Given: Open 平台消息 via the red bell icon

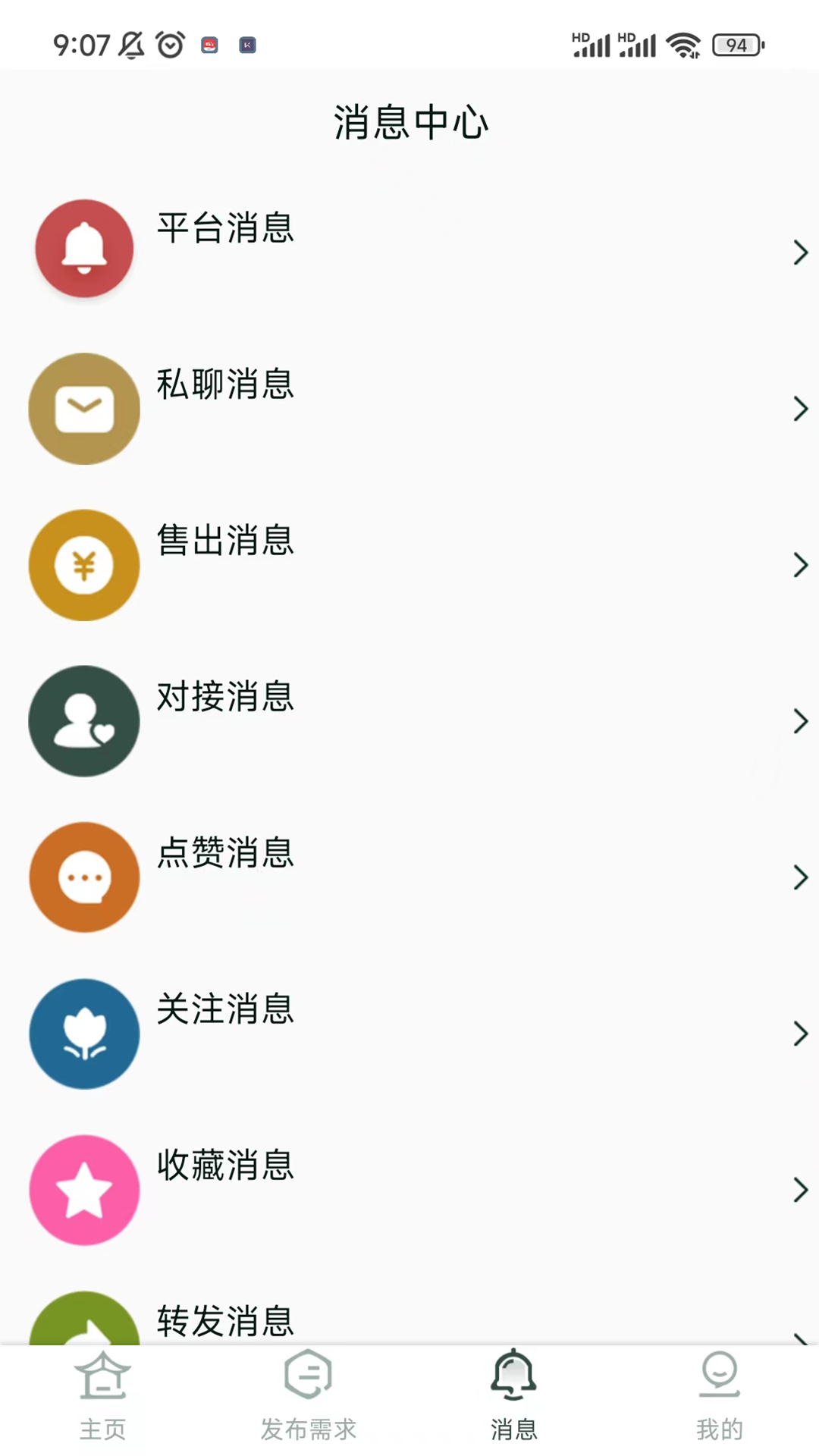Looking at the screenshot, I should pyautogui.click(x=83, y=248).
